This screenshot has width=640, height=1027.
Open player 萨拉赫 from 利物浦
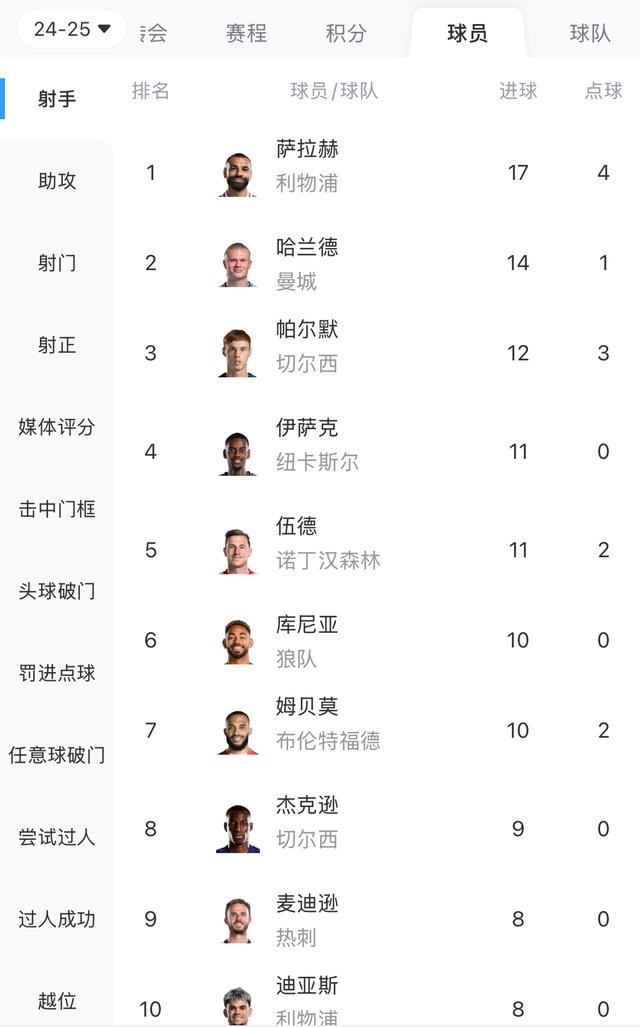click(x=307, y=150)
